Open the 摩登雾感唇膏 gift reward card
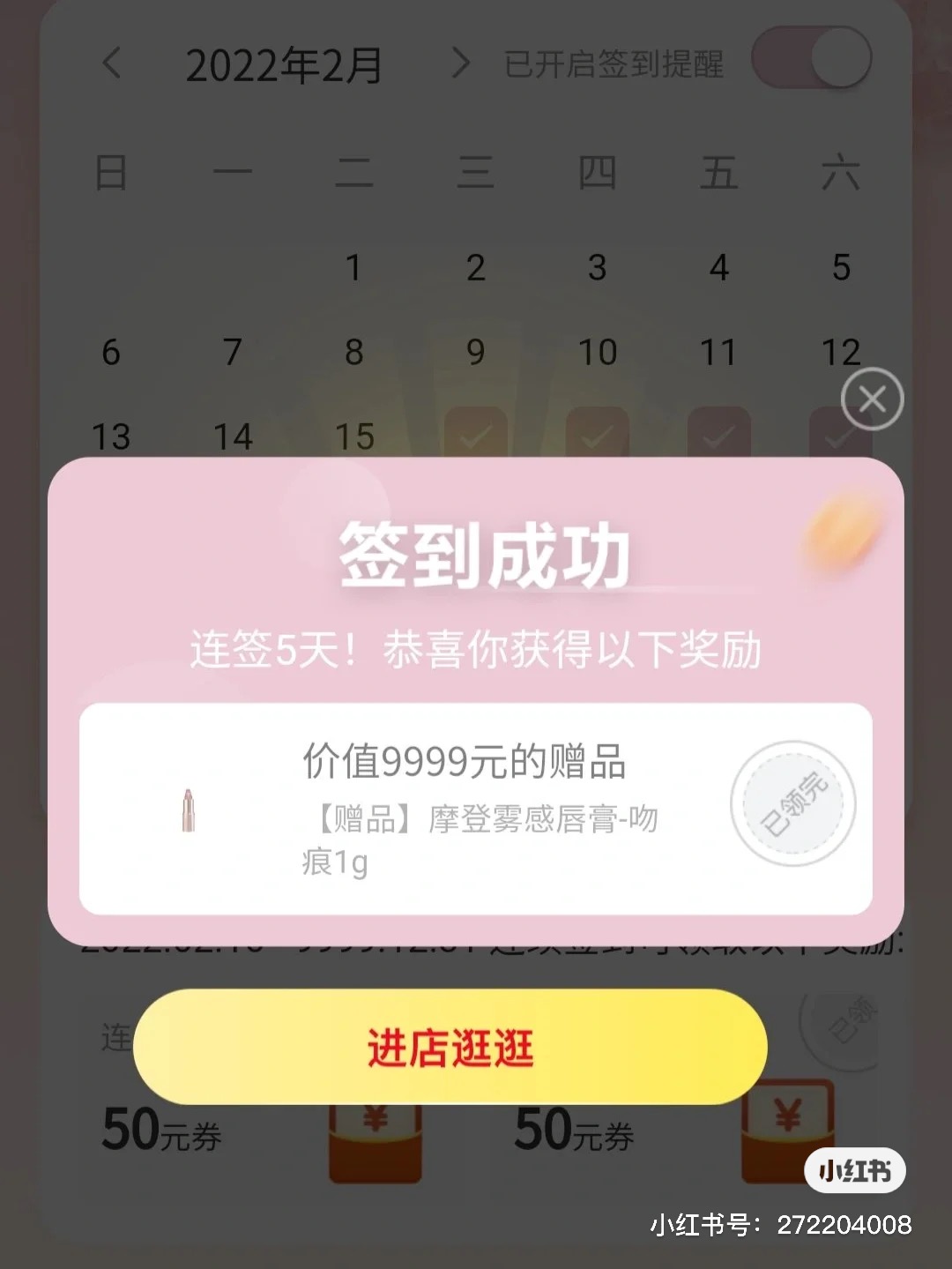The image size is (952, 1269). point(475,809)
